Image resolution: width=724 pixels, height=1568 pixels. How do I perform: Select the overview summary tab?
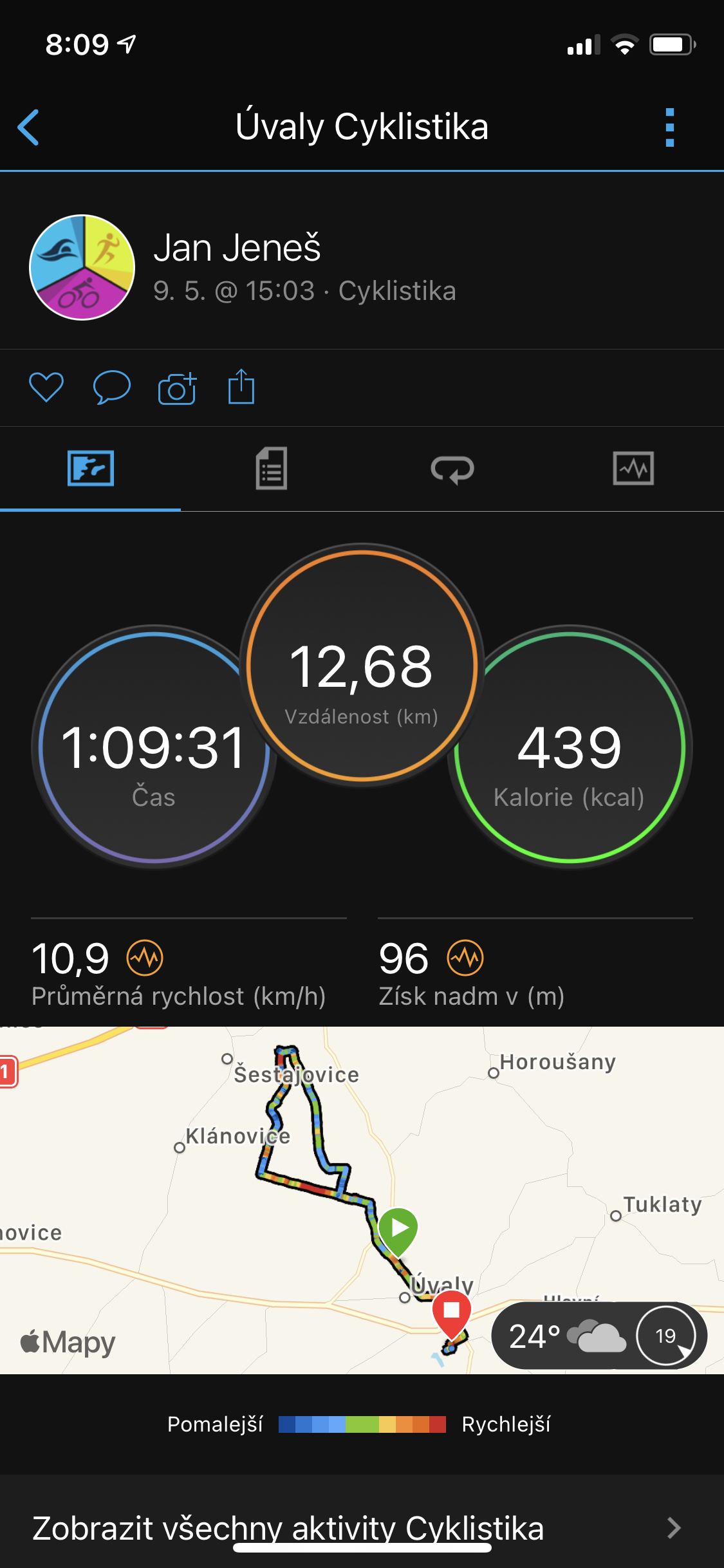(91, 469)
